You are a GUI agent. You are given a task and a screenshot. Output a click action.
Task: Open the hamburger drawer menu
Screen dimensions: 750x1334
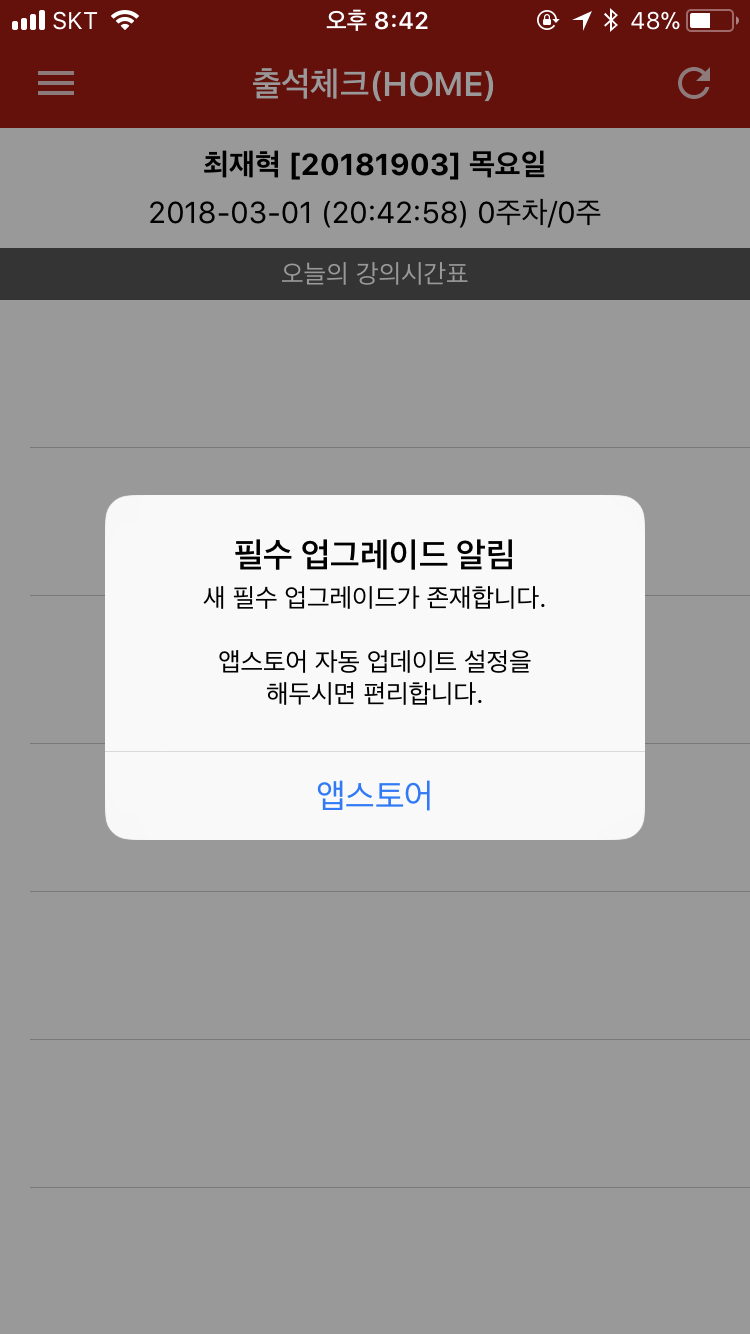coord(56,83)
